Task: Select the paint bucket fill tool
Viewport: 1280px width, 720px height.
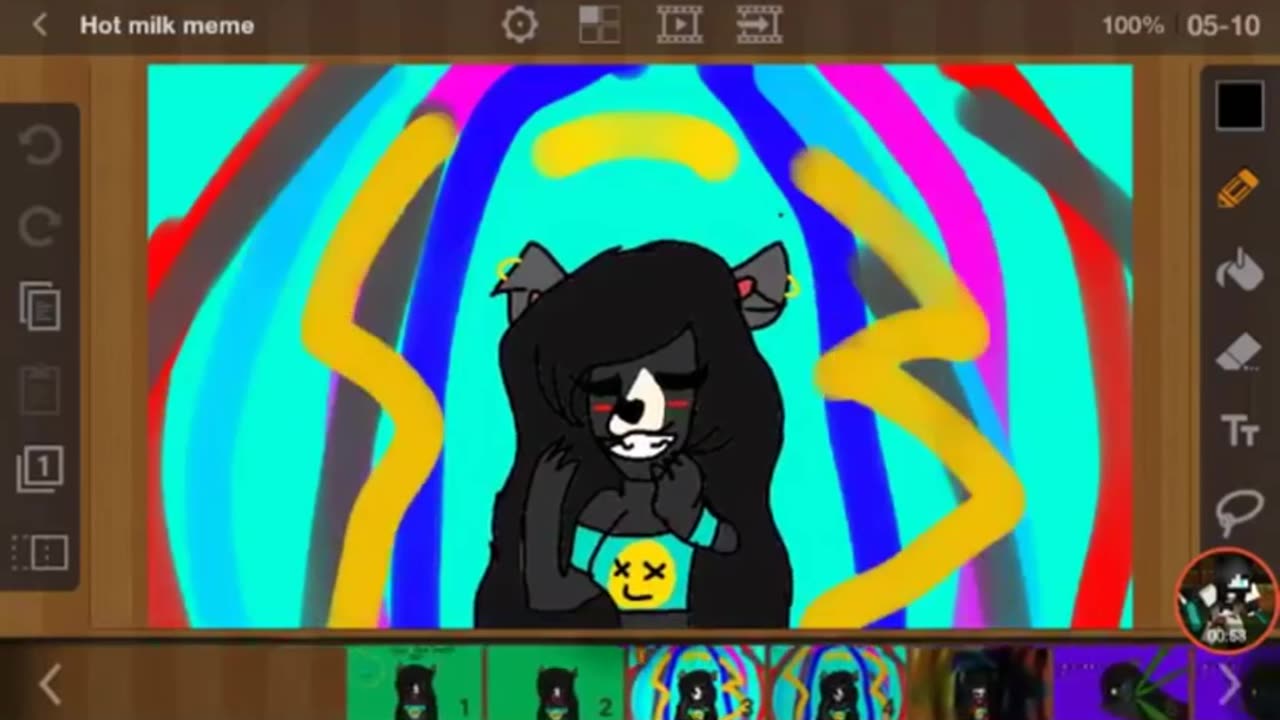Action: [x=1238, y=269]
